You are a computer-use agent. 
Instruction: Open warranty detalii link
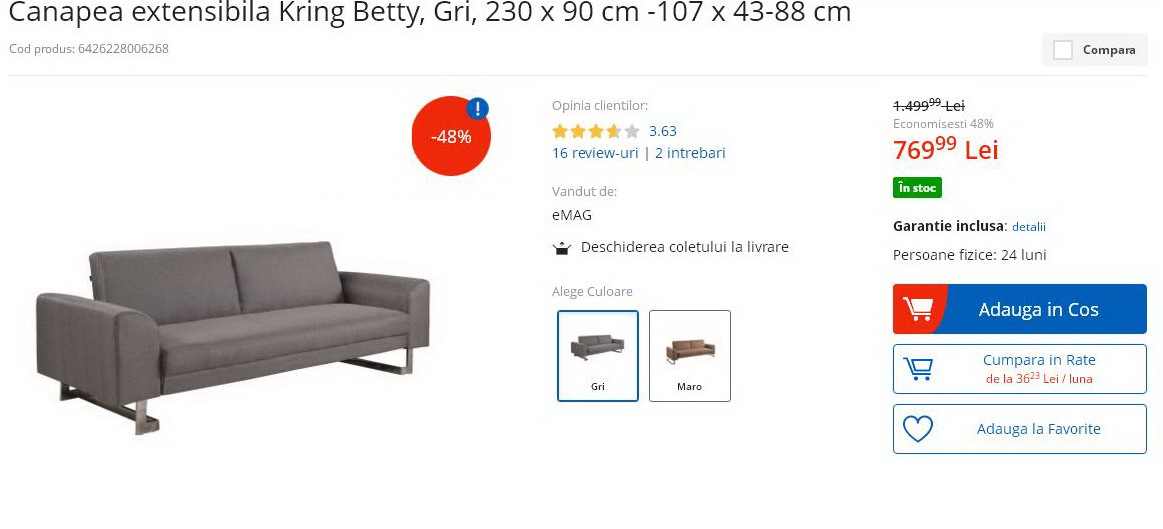tap(1028, 227)
